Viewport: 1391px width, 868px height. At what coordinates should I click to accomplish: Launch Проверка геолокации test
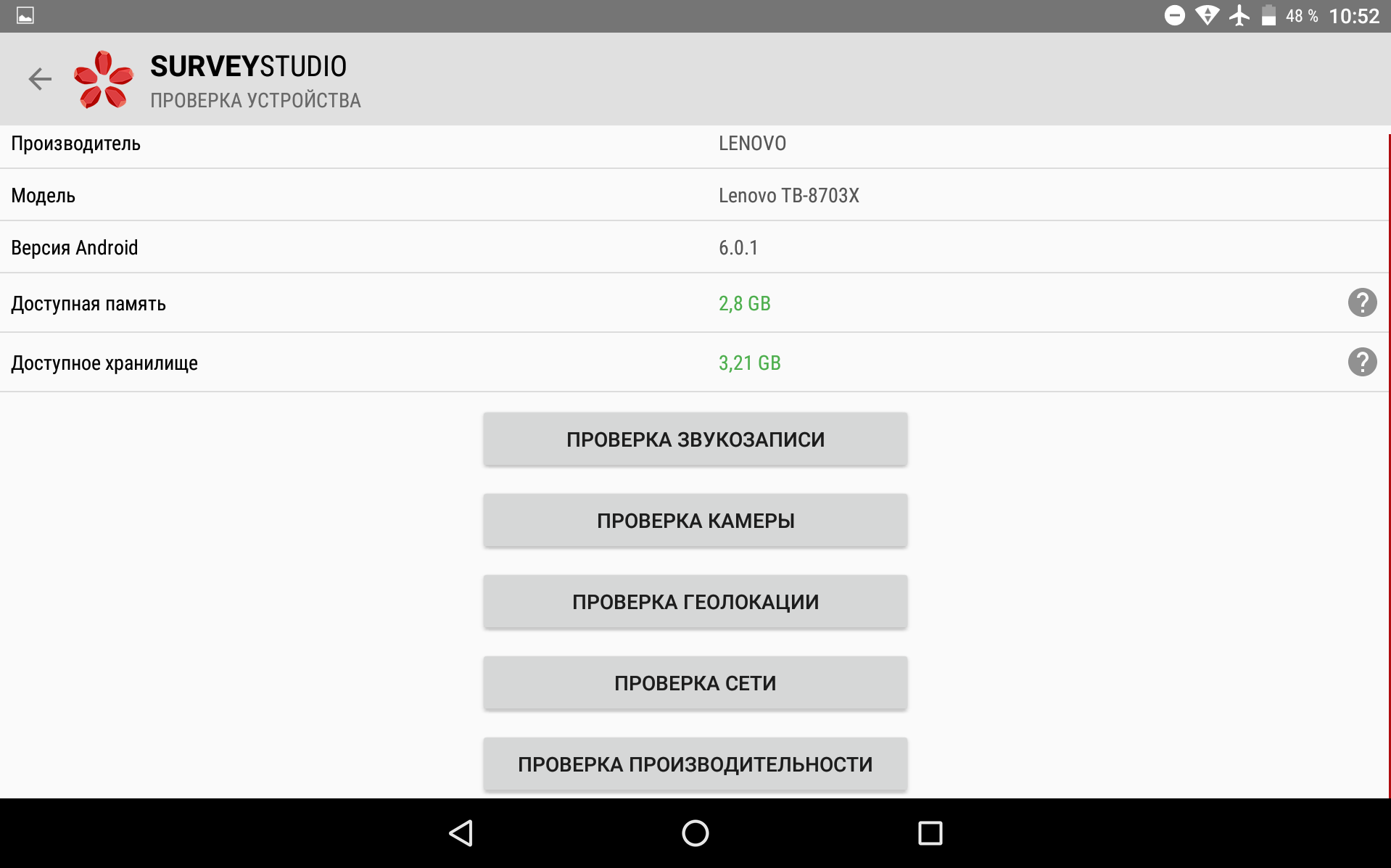pyautogui.click(x=695, y=602)
